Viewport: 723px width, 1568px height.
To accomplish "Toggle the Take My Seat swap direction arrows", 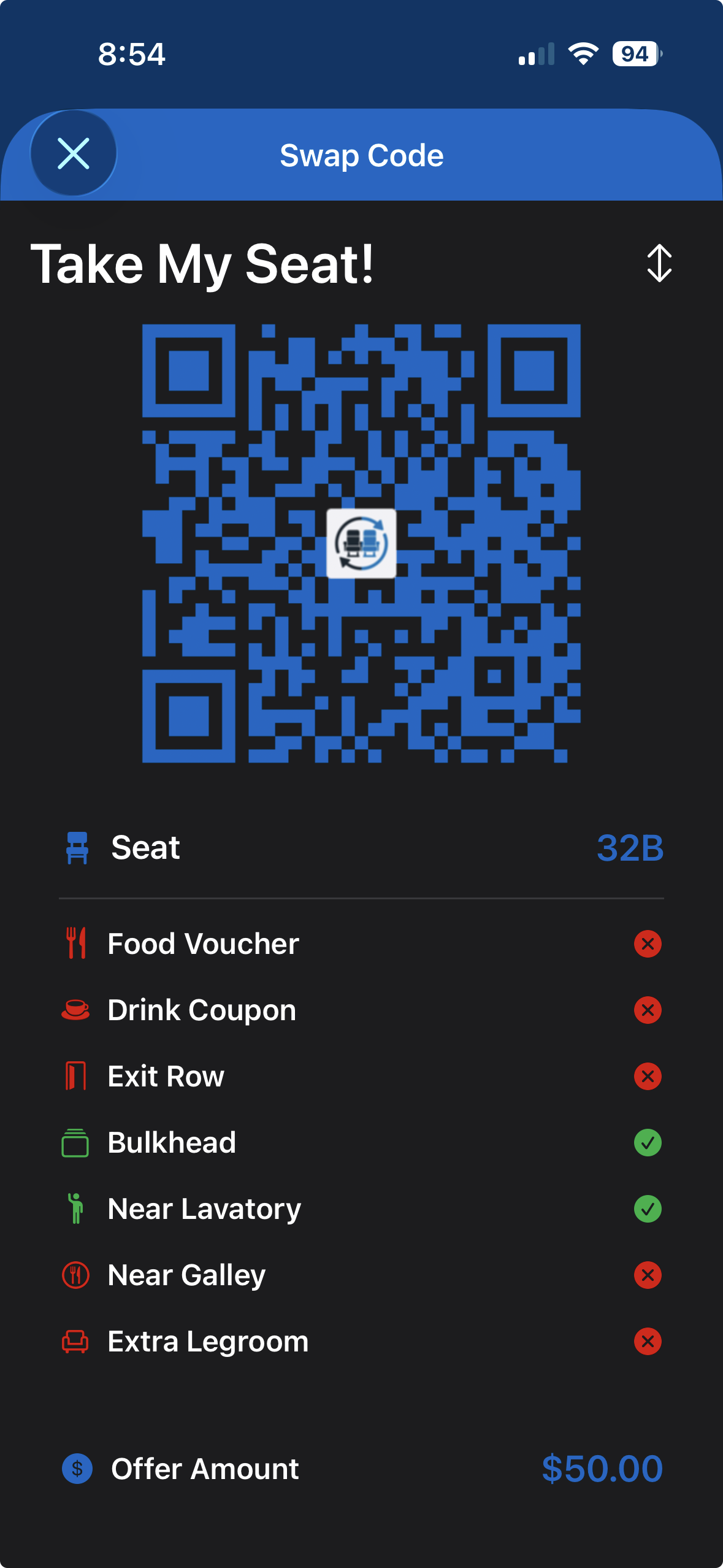I will pyautogui.click(x=659, y=263).
